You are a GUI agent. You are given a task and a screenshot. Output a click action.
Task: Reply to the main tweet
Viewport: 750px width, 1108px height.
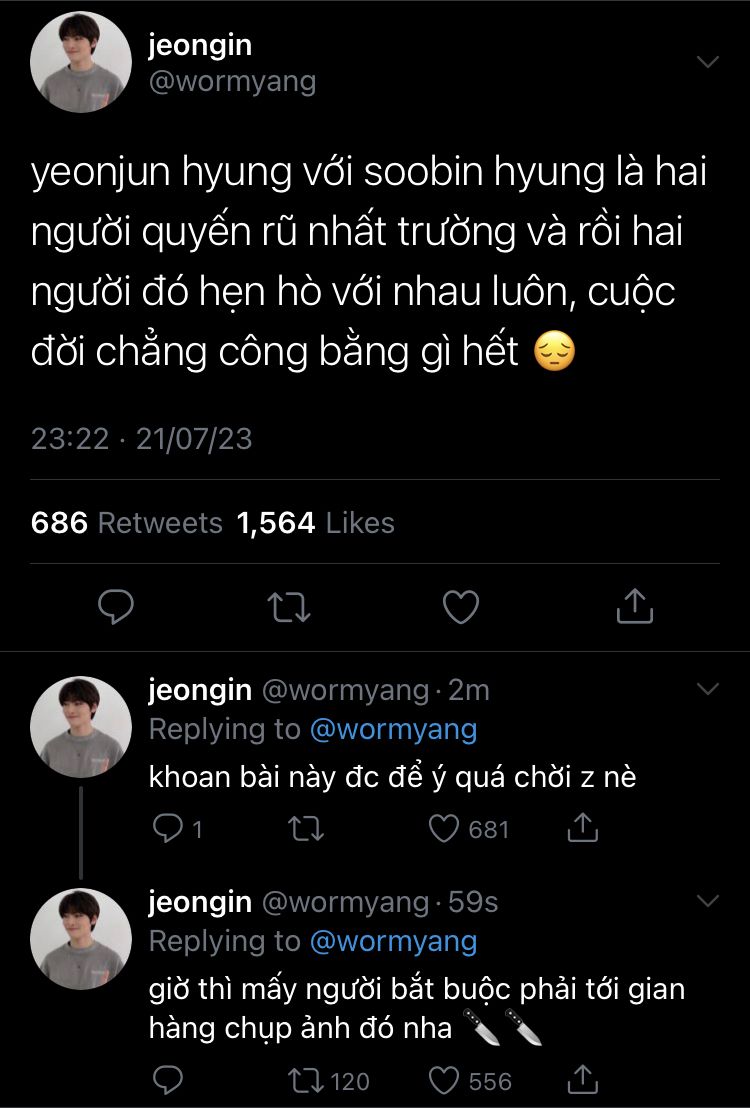point(117,606)
